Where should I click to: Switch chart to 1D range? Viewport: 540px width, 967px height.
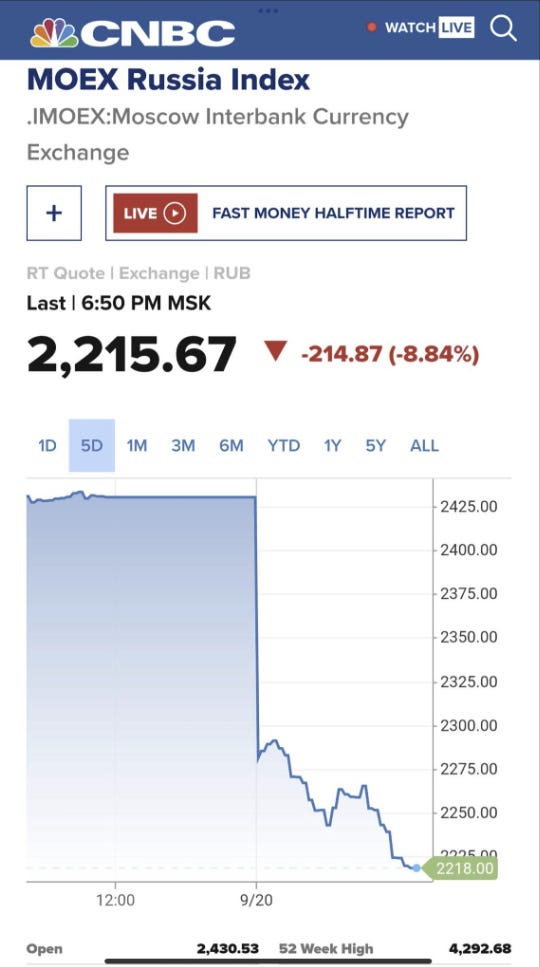[47, 445]
